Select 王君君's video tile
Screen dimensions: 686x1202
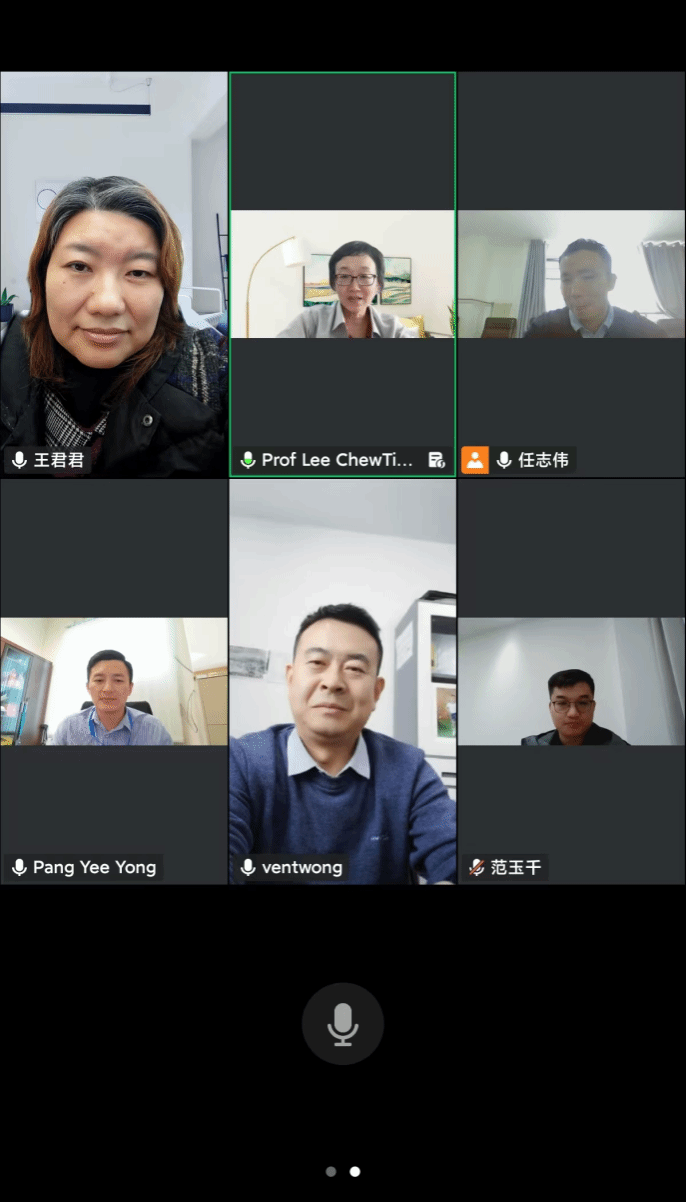[114, 274]
